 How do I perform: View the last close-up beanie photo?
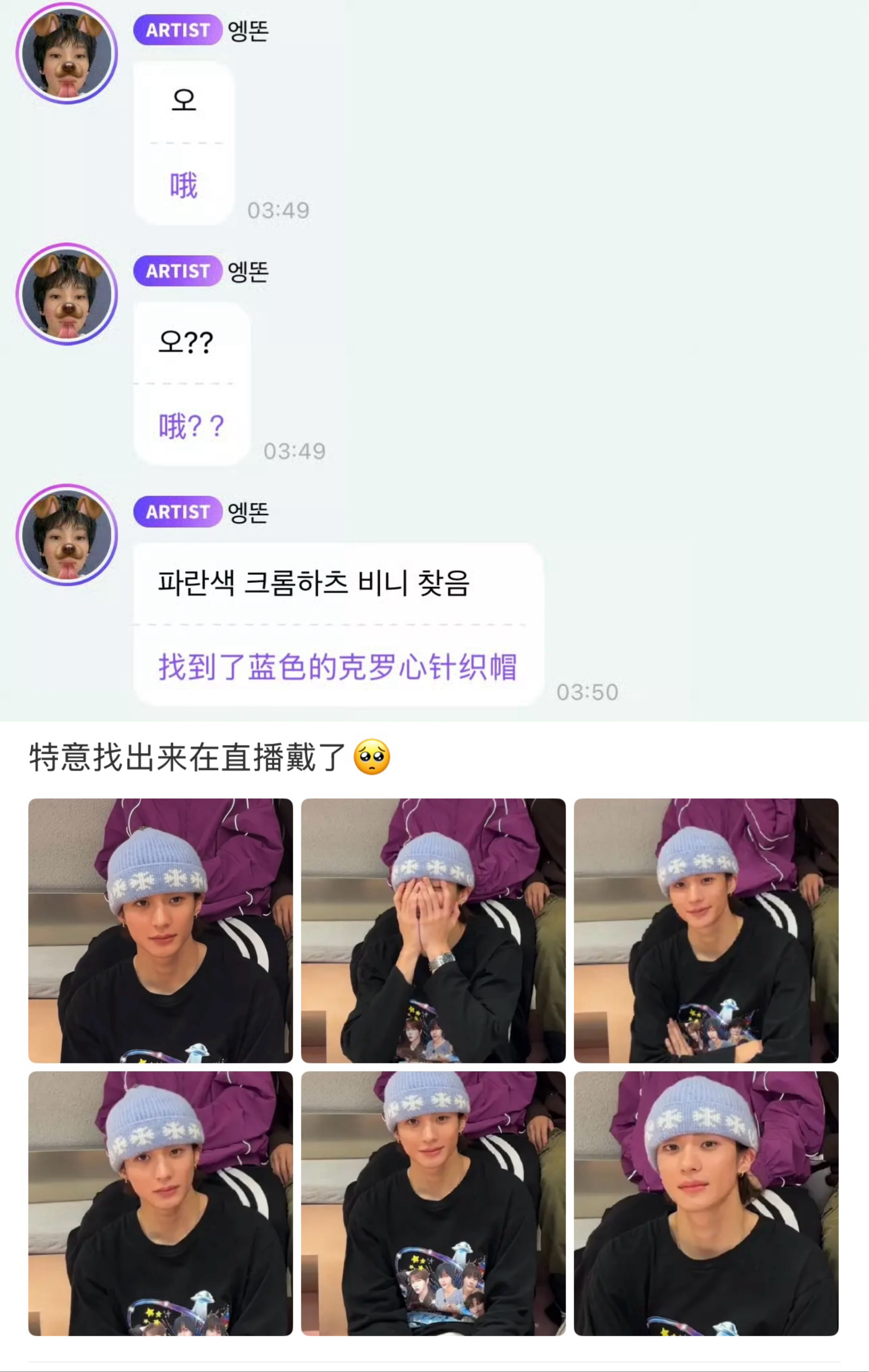coord(706,1203)
